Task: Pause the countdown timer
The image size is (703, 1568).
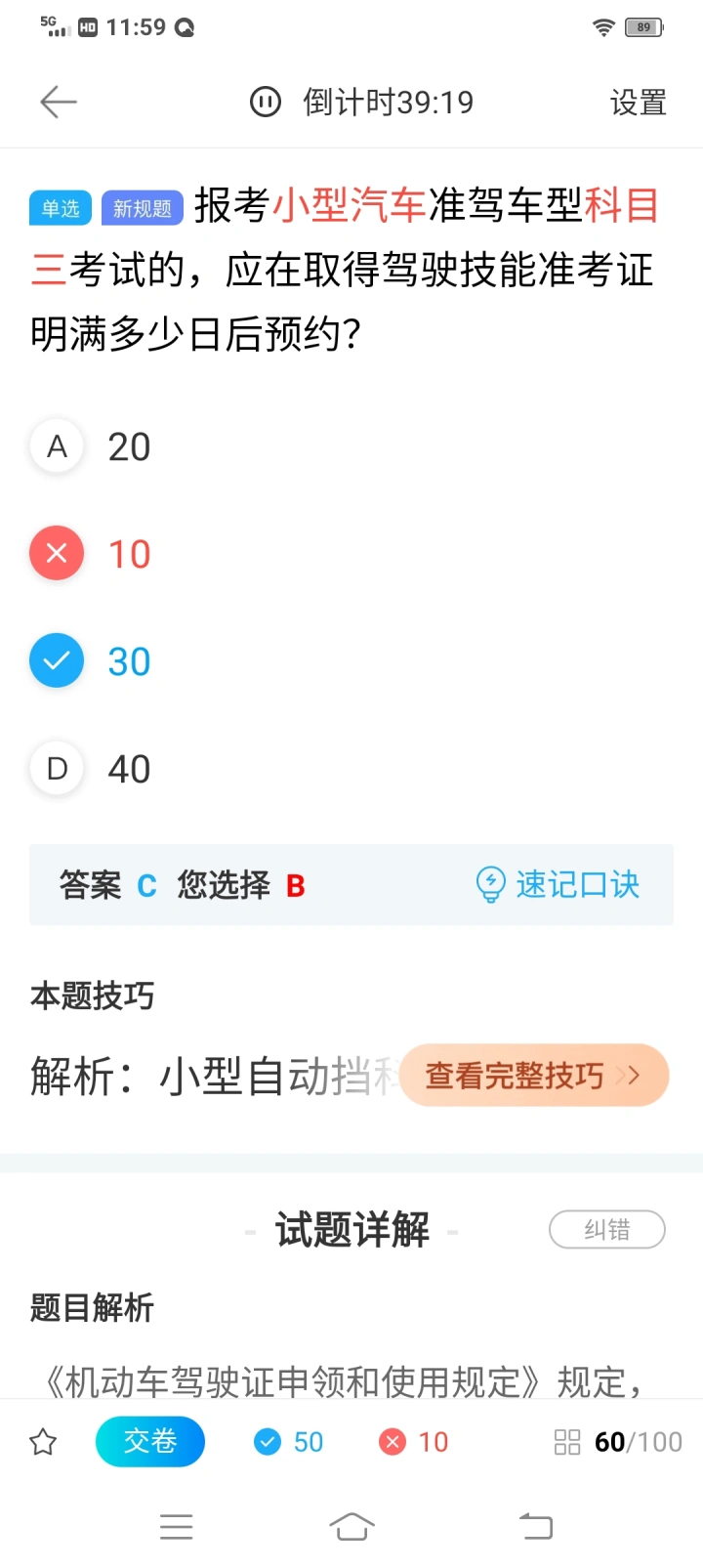Action: (266, 102)
